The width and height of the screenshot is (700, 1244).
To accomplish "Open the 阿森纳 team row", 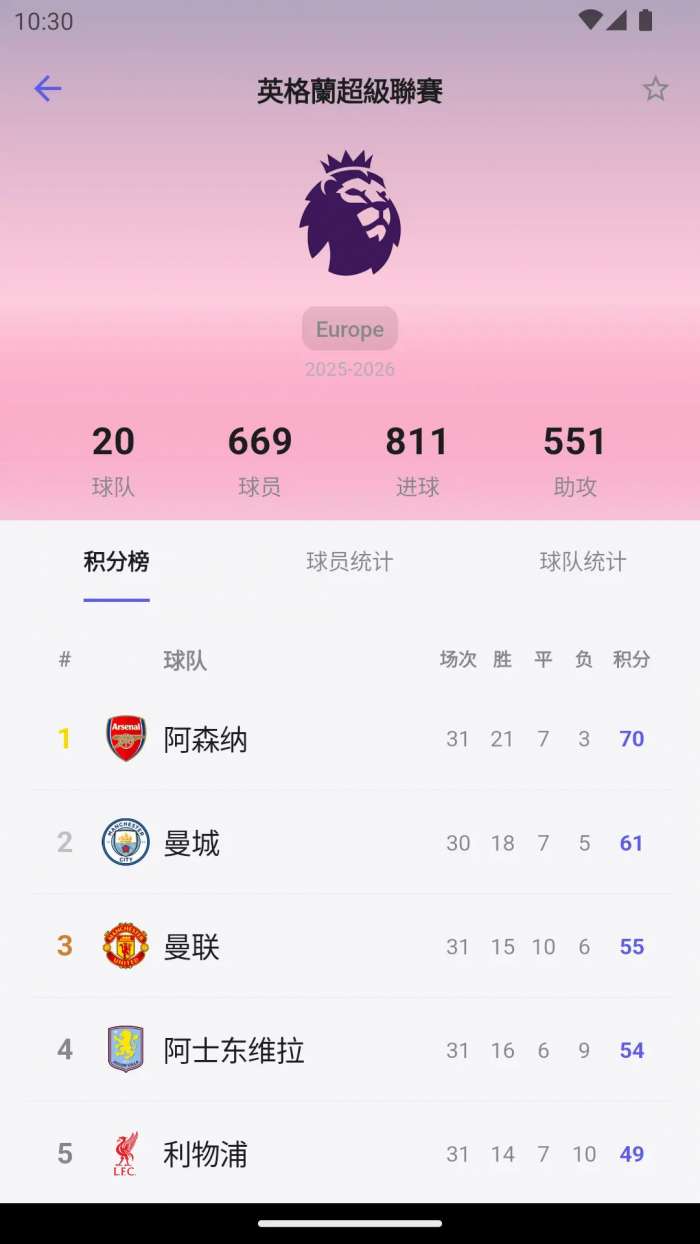I will pos(350,739).
